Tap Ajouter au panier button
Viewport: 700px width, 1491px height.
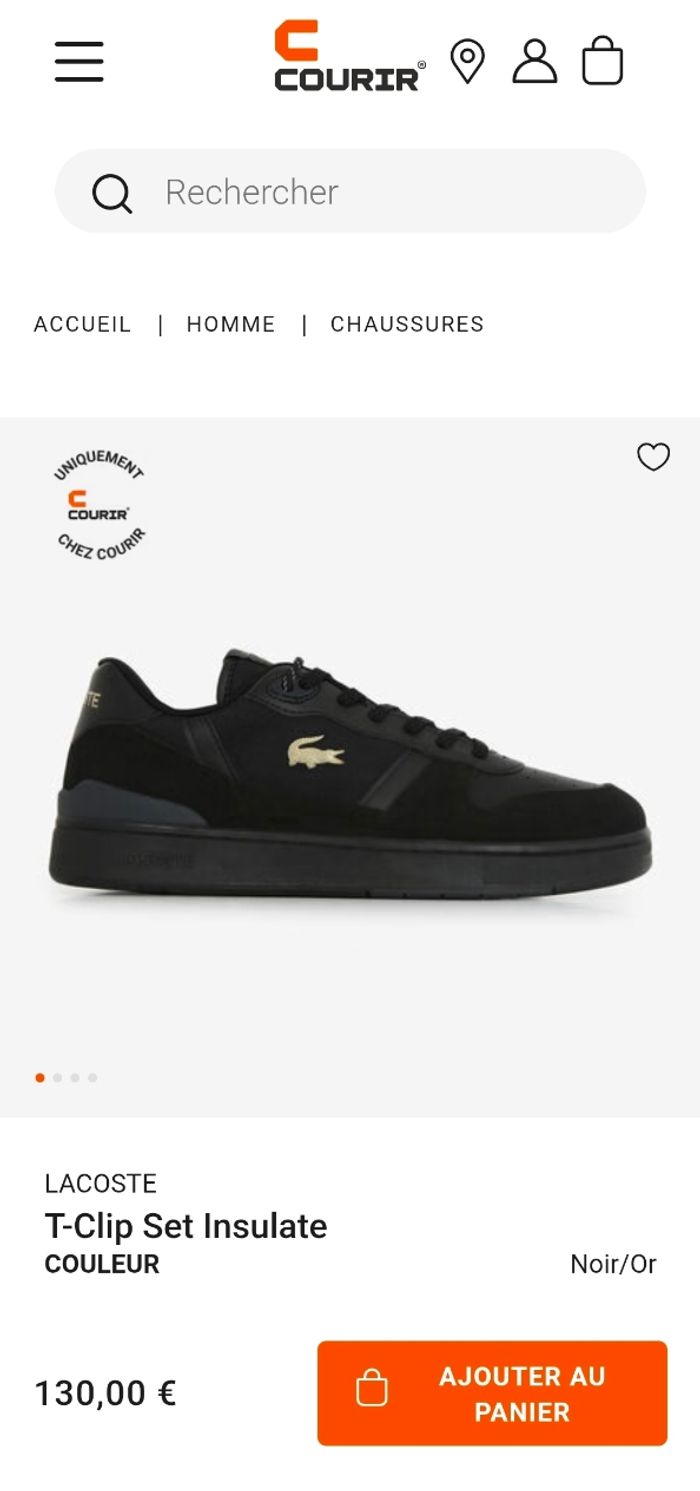[x=492, y=1393]
